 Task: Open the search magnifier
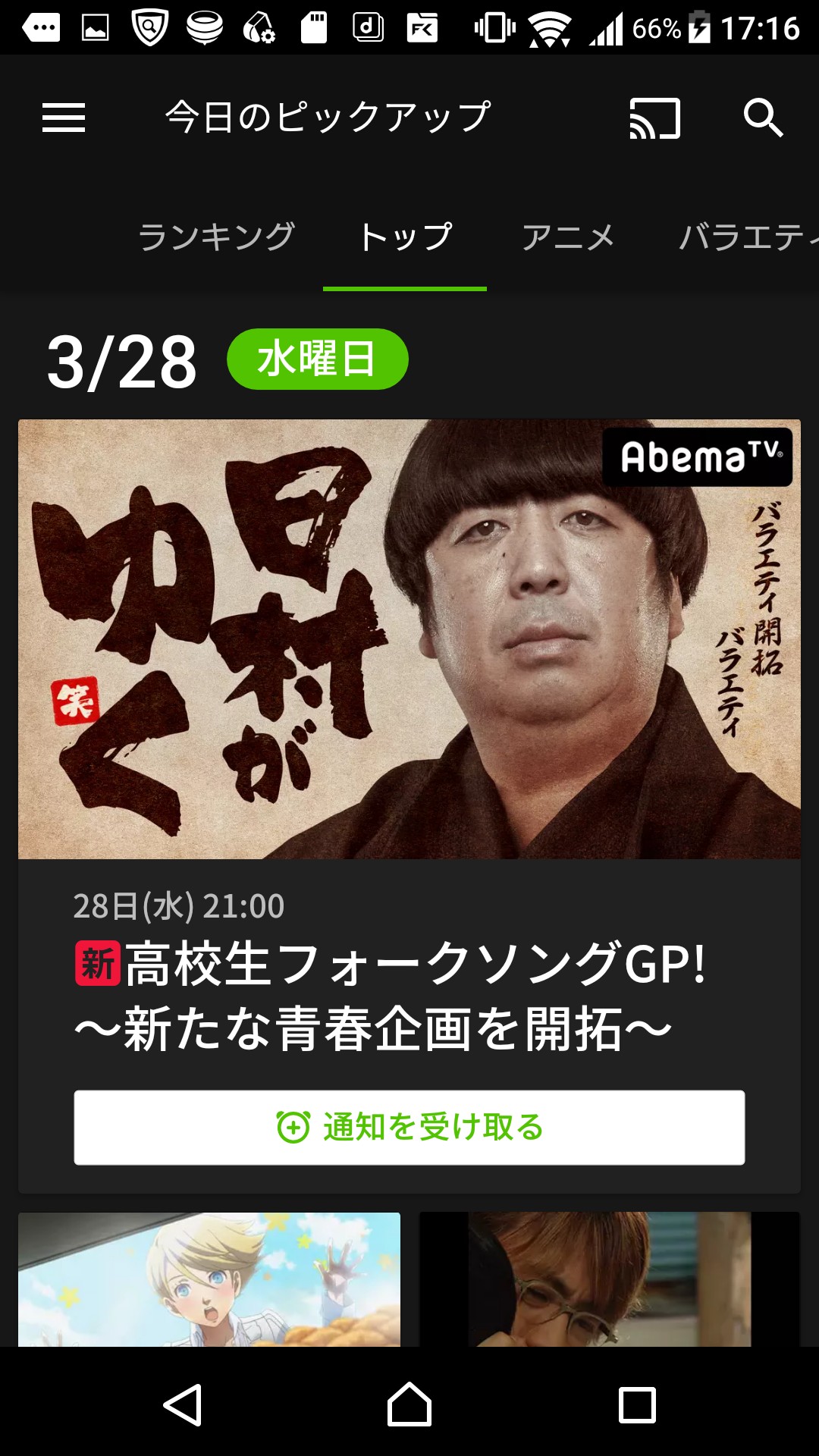(762, 118)
